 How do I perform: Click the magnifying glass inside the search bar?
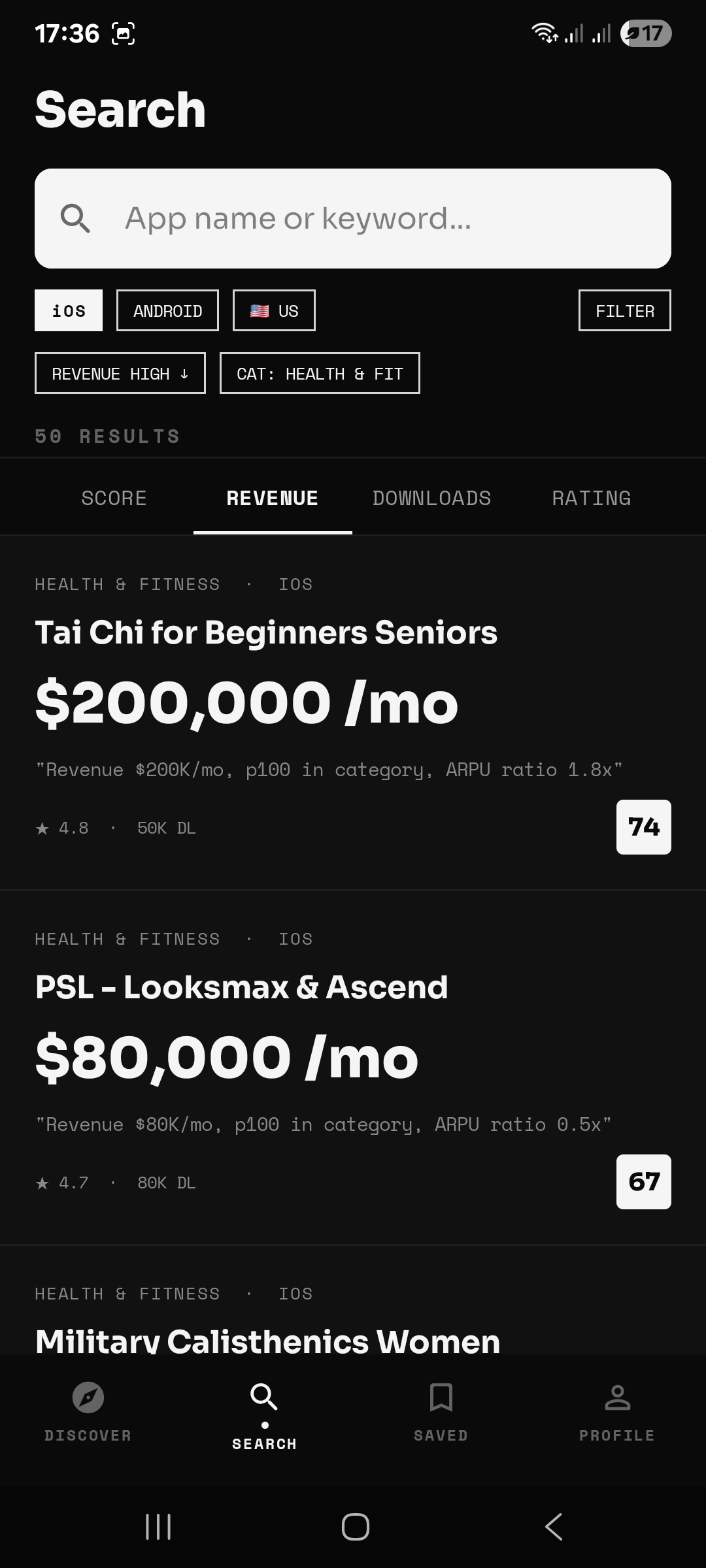click(x=78, y=218)
